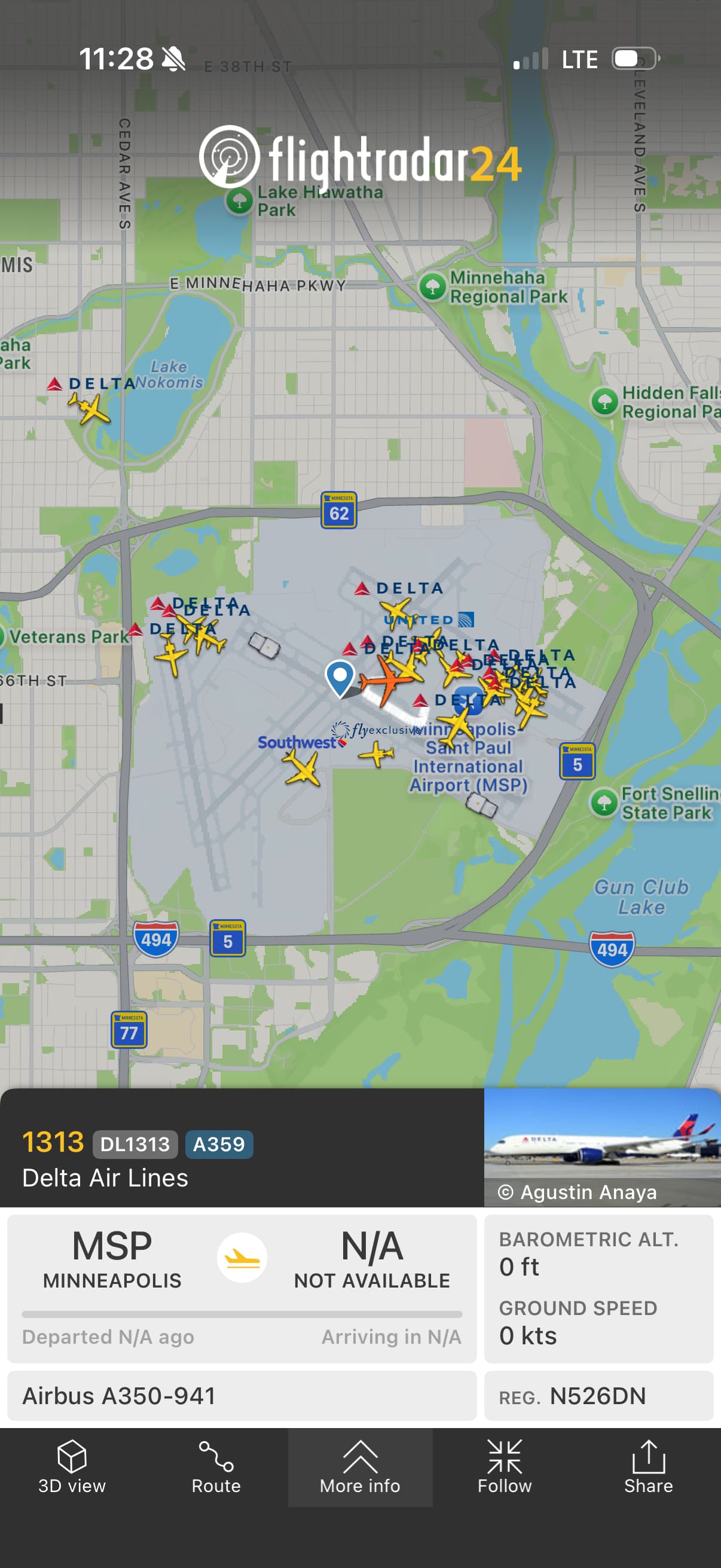Tap the blue location pin on map
This screenshot has width=721, height=1568.
tap(340, 677)
